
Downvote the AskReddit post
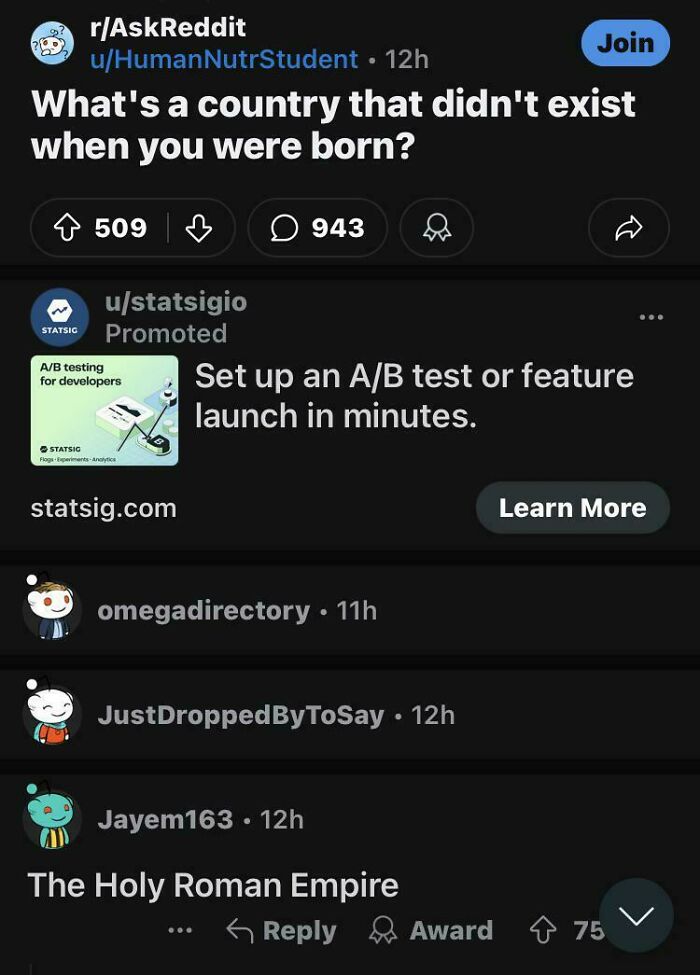click(199, 228)
